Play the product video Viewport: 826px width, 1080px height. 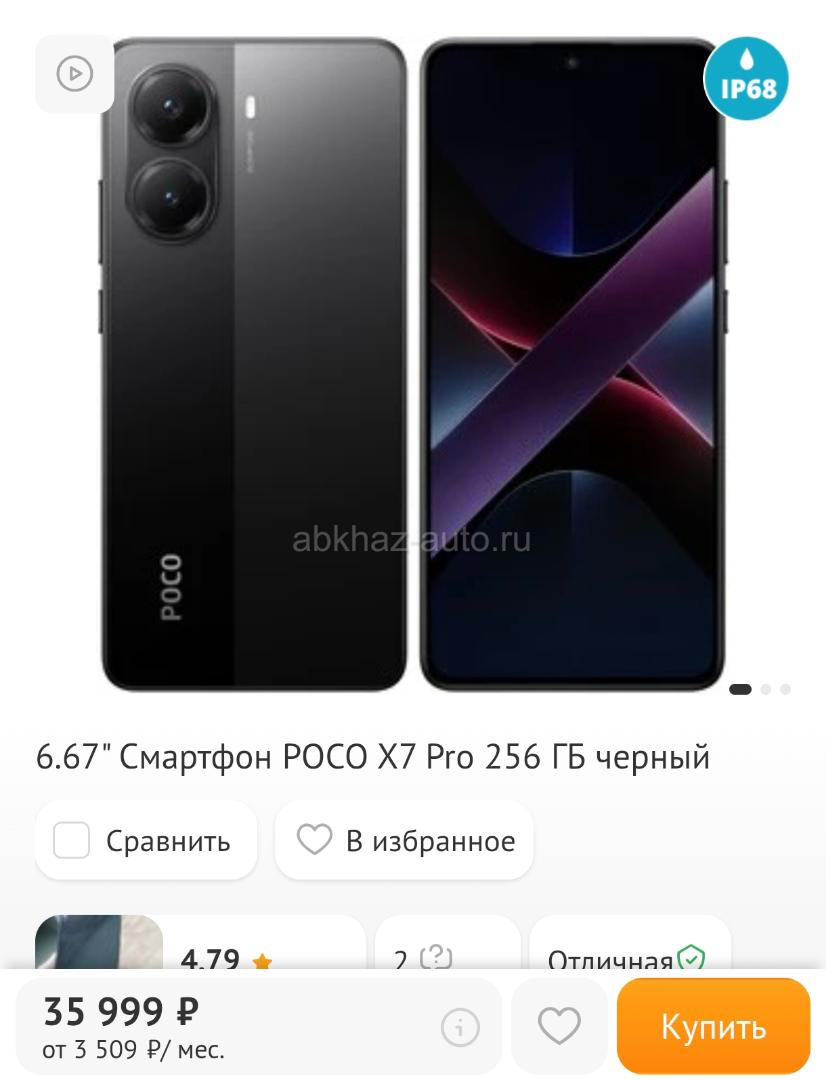pos(74,74)
